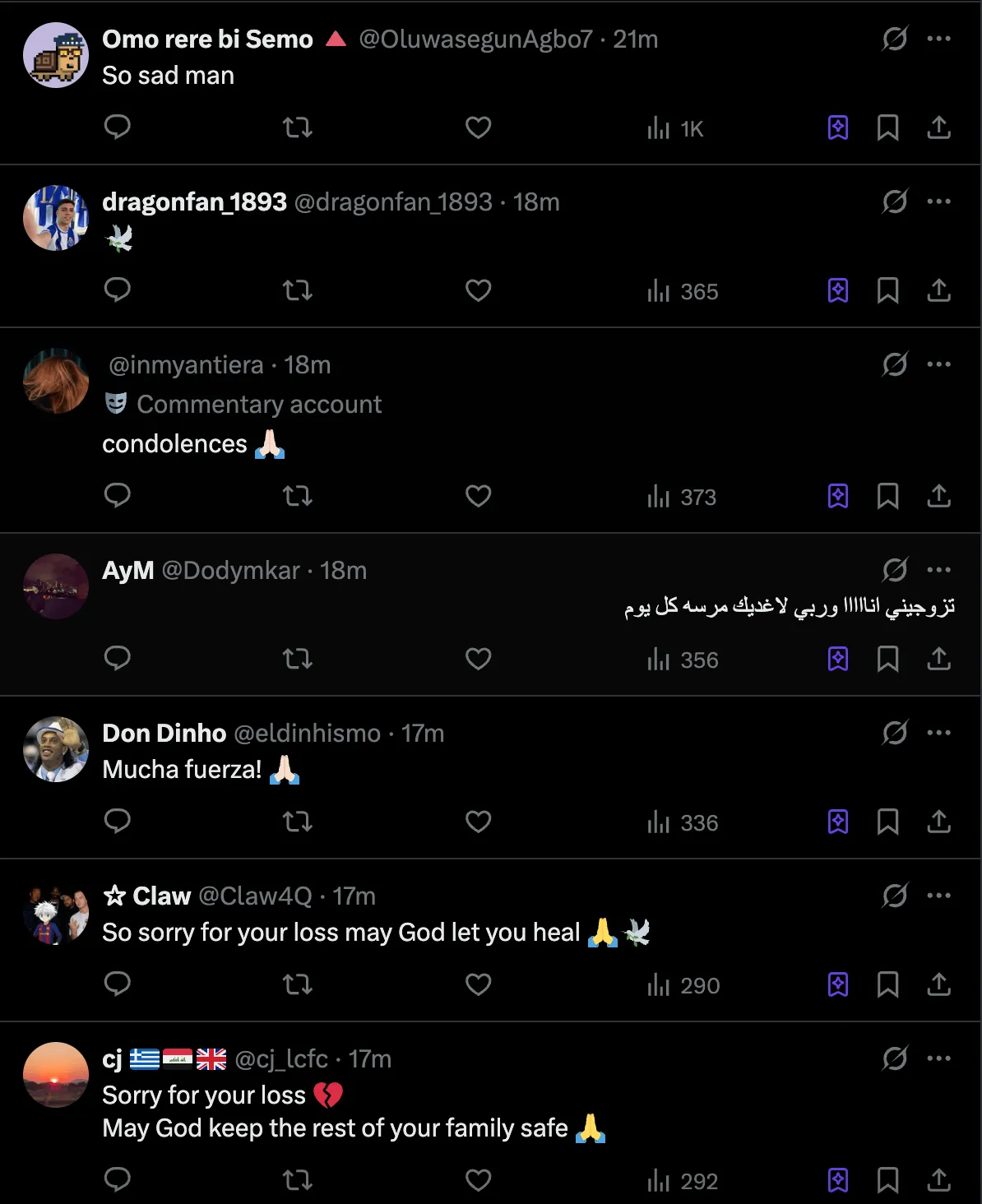Open the Grok icon on Don Dinho's reply

click(x=895, y=733)
